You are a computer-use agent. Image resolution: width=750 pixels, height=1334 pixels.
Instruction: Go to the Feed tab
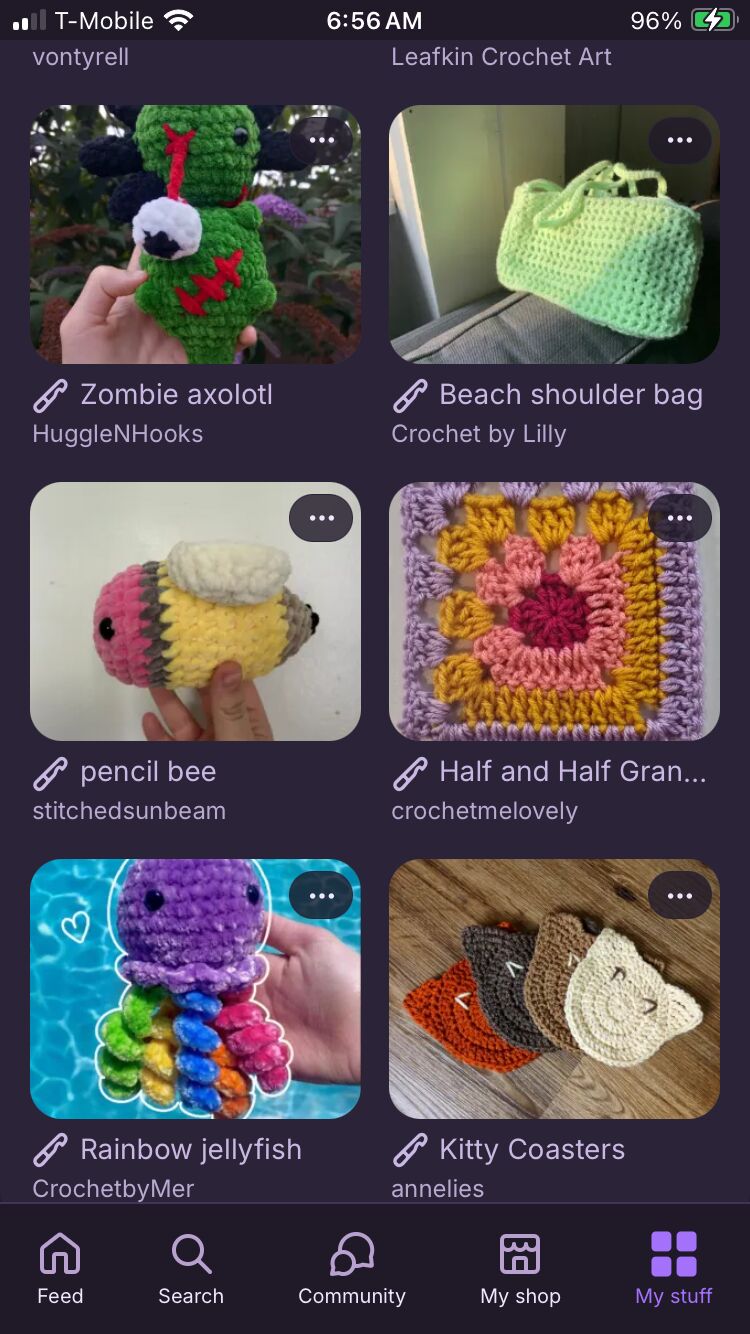pyautogui.click(x=60, y=1268)
